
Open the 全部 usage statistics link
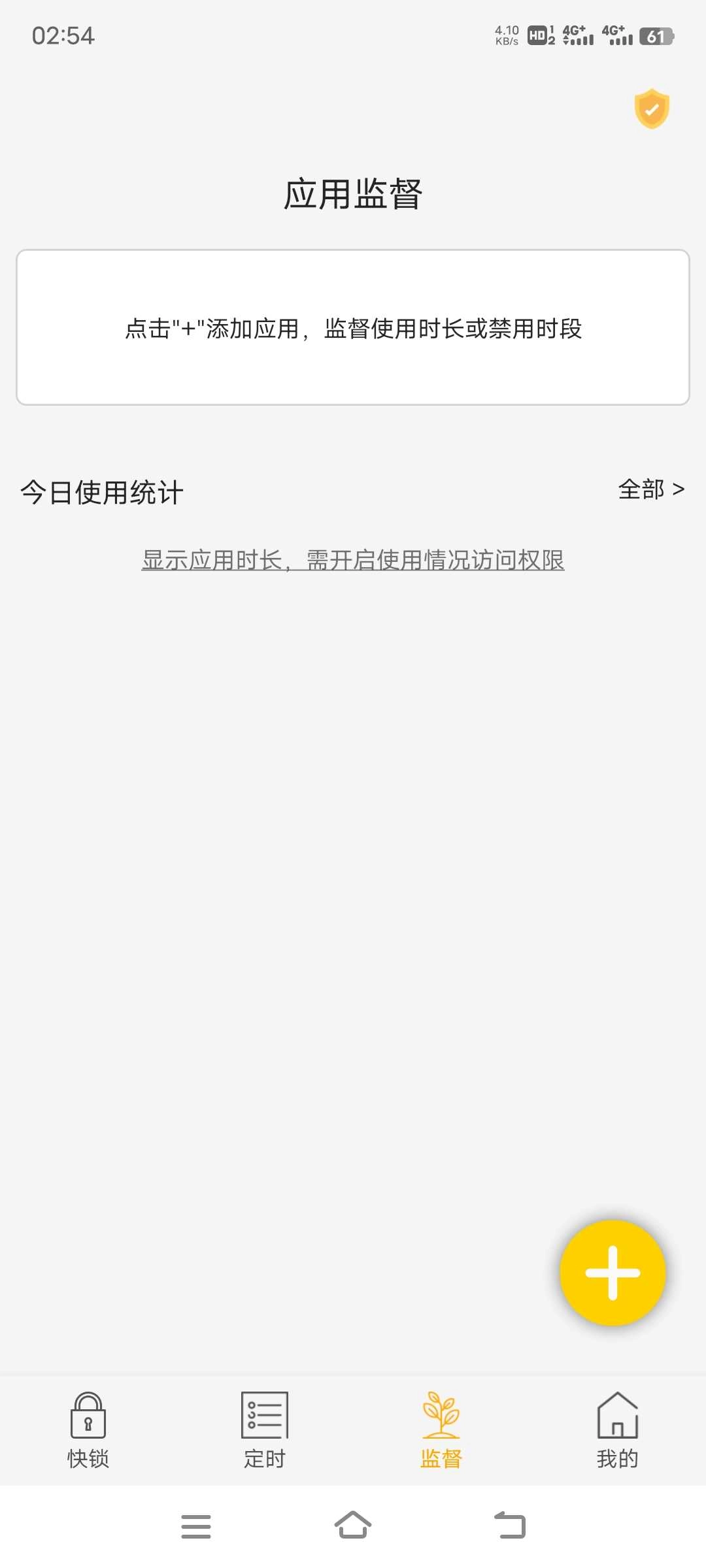coord(651,489)
